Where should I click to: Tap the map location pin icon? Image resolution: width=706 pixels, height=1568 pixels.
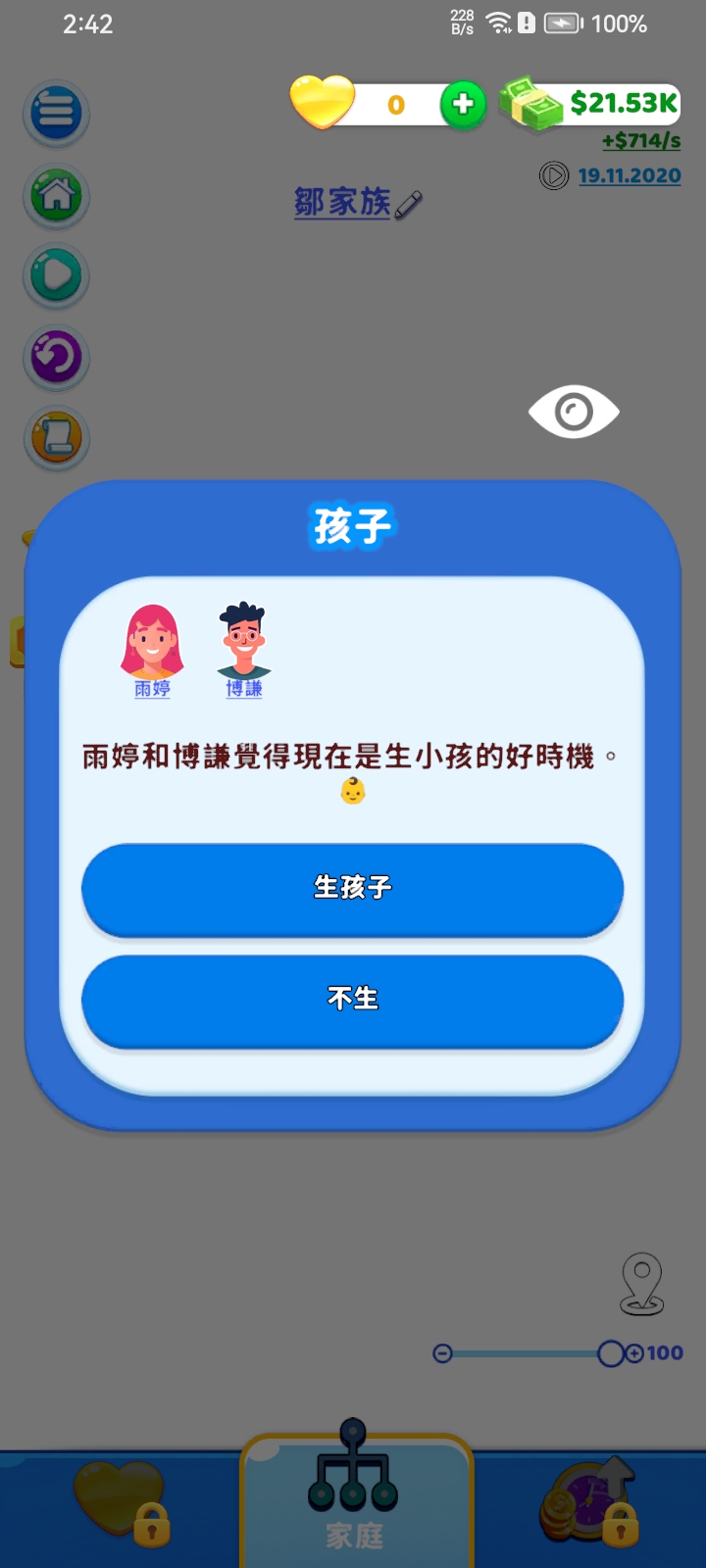point(642,1284)
